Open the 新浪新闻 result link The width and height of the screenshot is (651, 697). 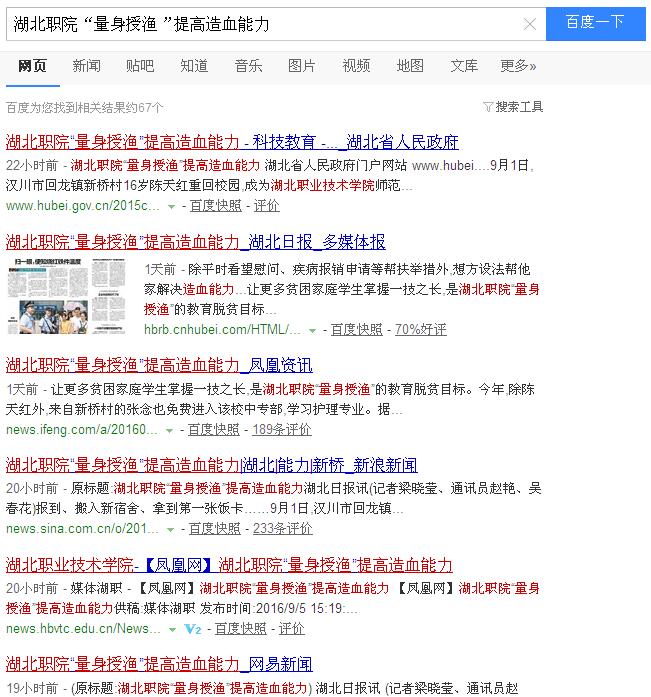tap(211, 465)
